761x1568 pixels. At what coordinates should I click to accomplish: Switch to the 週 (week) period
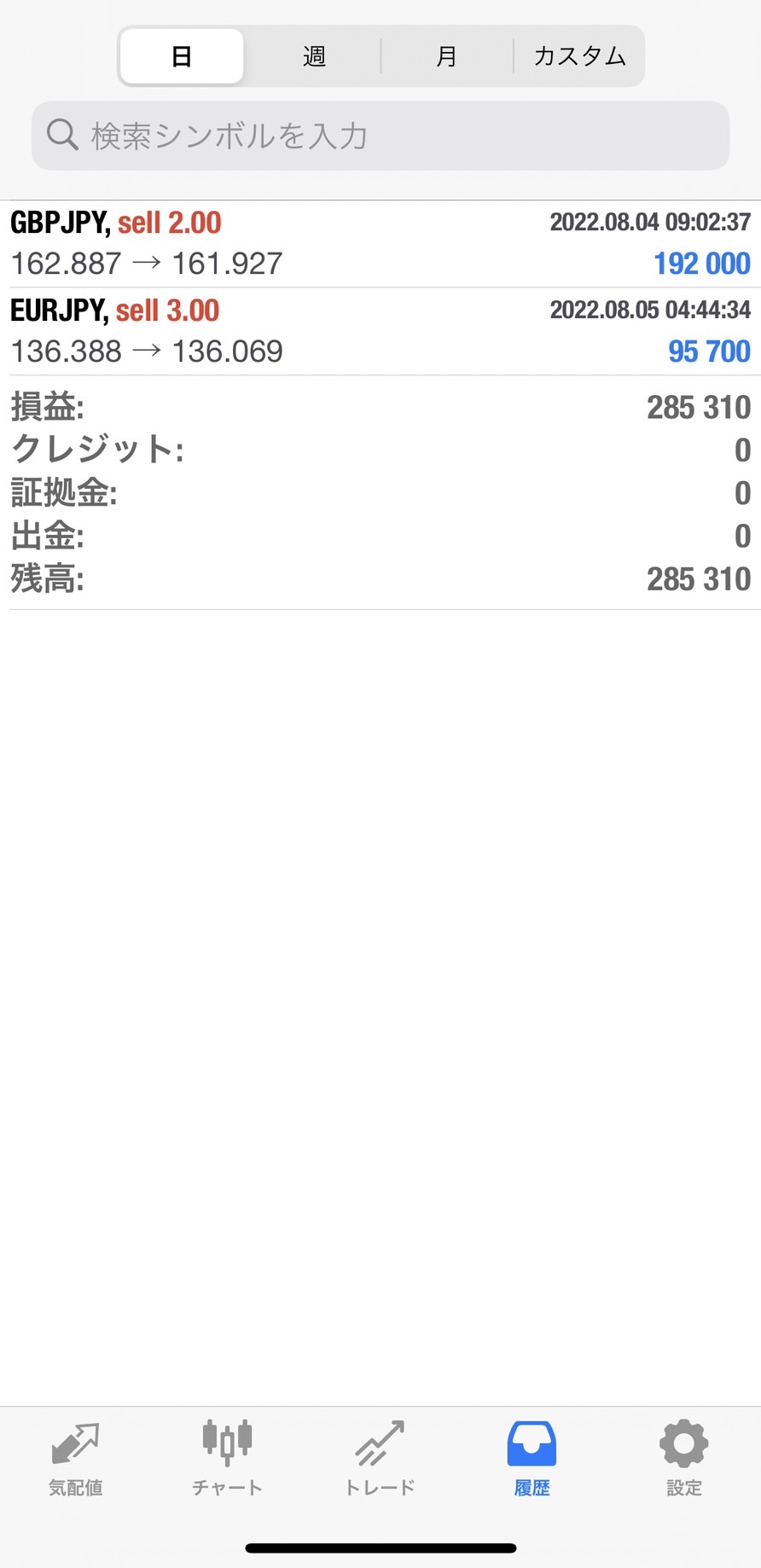[x=314, y=56]
